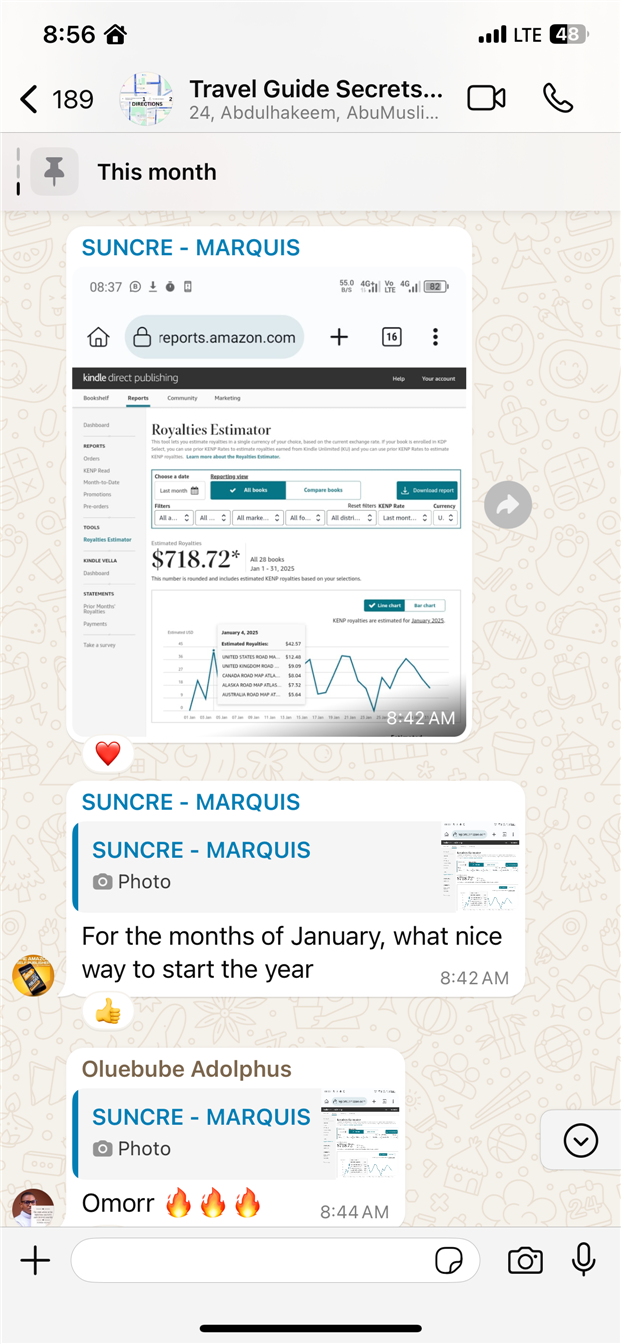Viewport: 621px width, 1344px height.
Task: Start a video call with the group
Action: click(486, 98)
